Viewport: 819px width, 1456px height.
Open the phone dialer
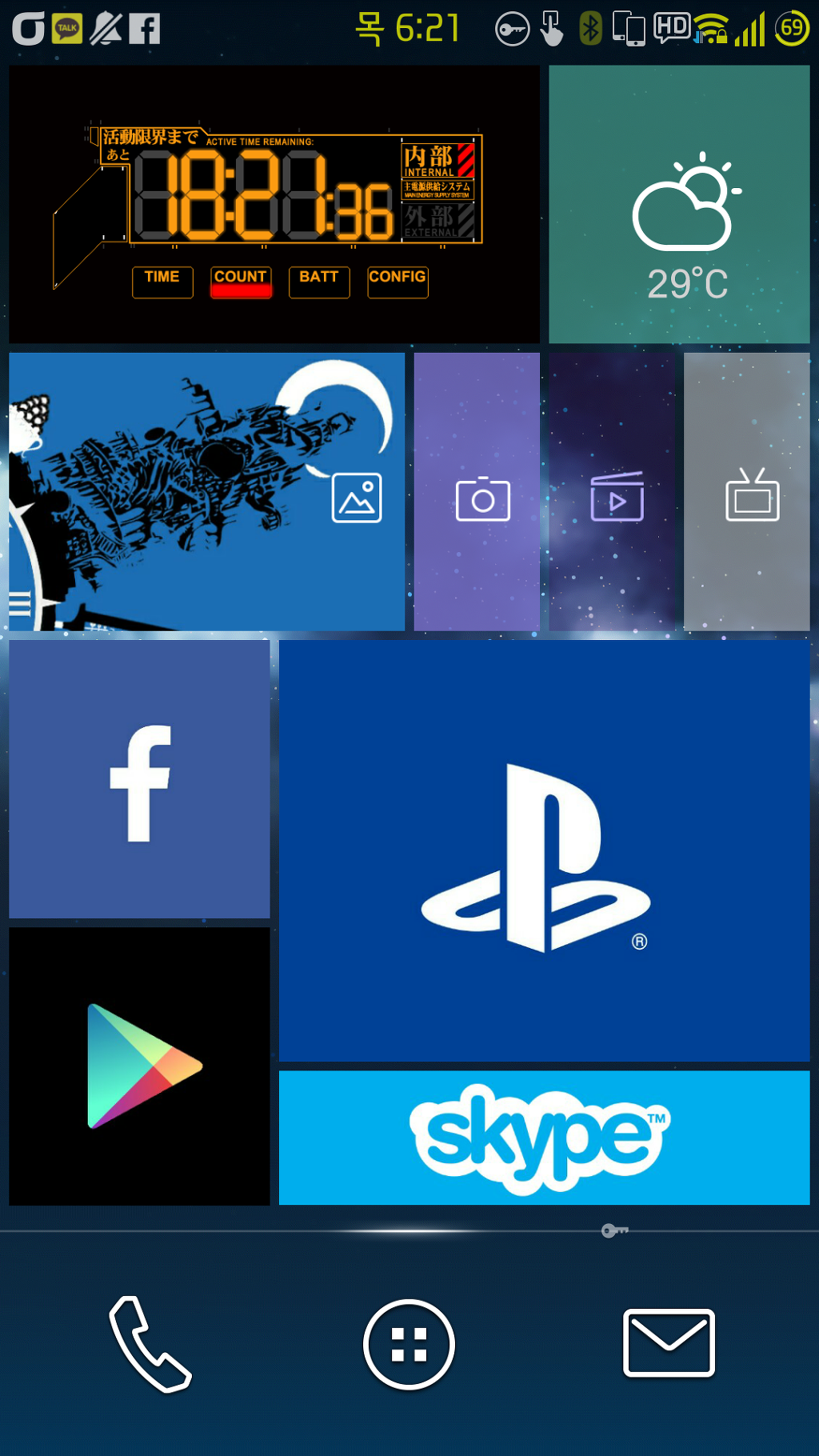point(150,1344)
